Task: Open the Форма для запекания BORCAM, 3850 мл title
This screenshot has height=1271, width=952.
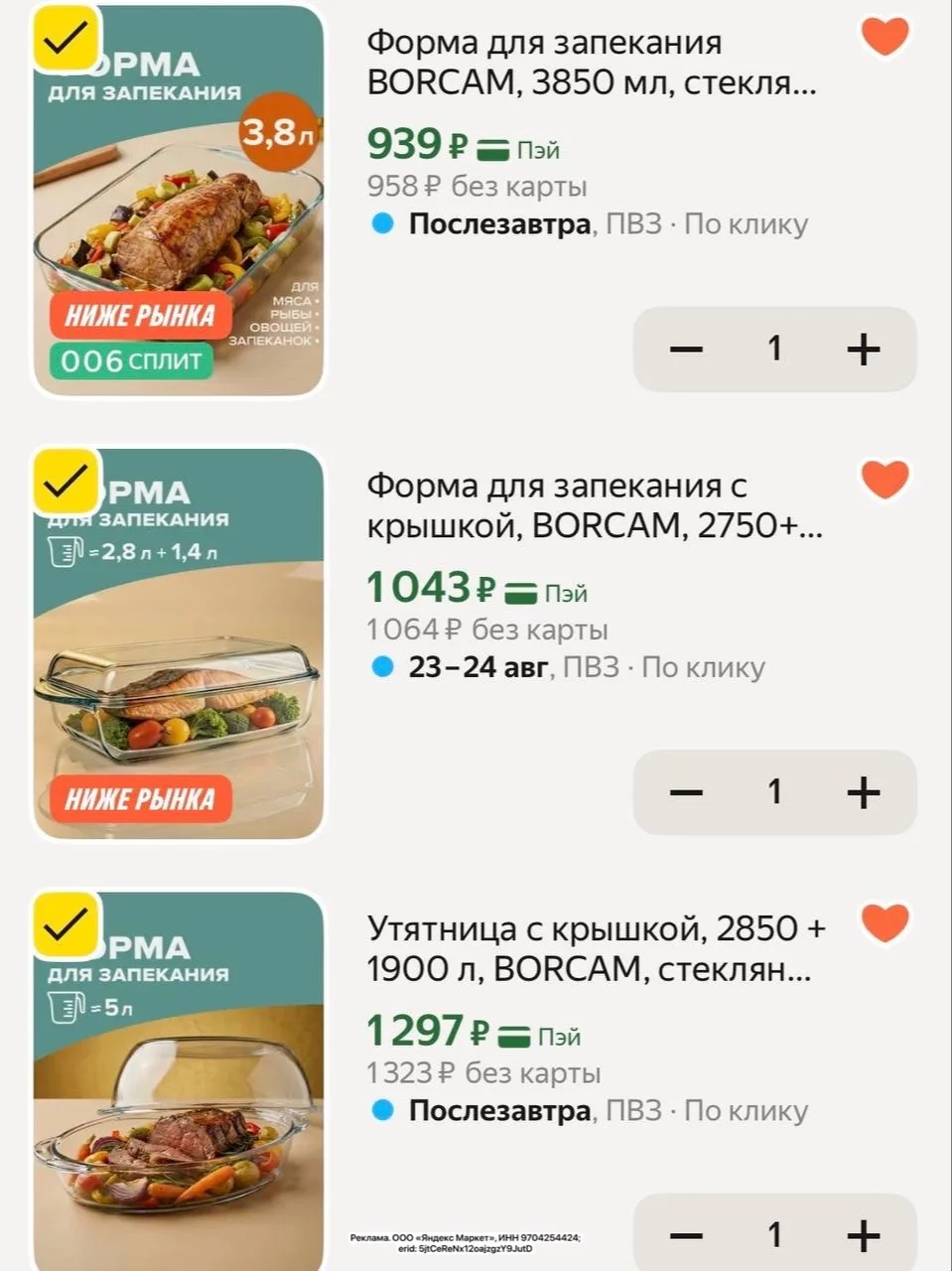Action: tap(592, 63)
